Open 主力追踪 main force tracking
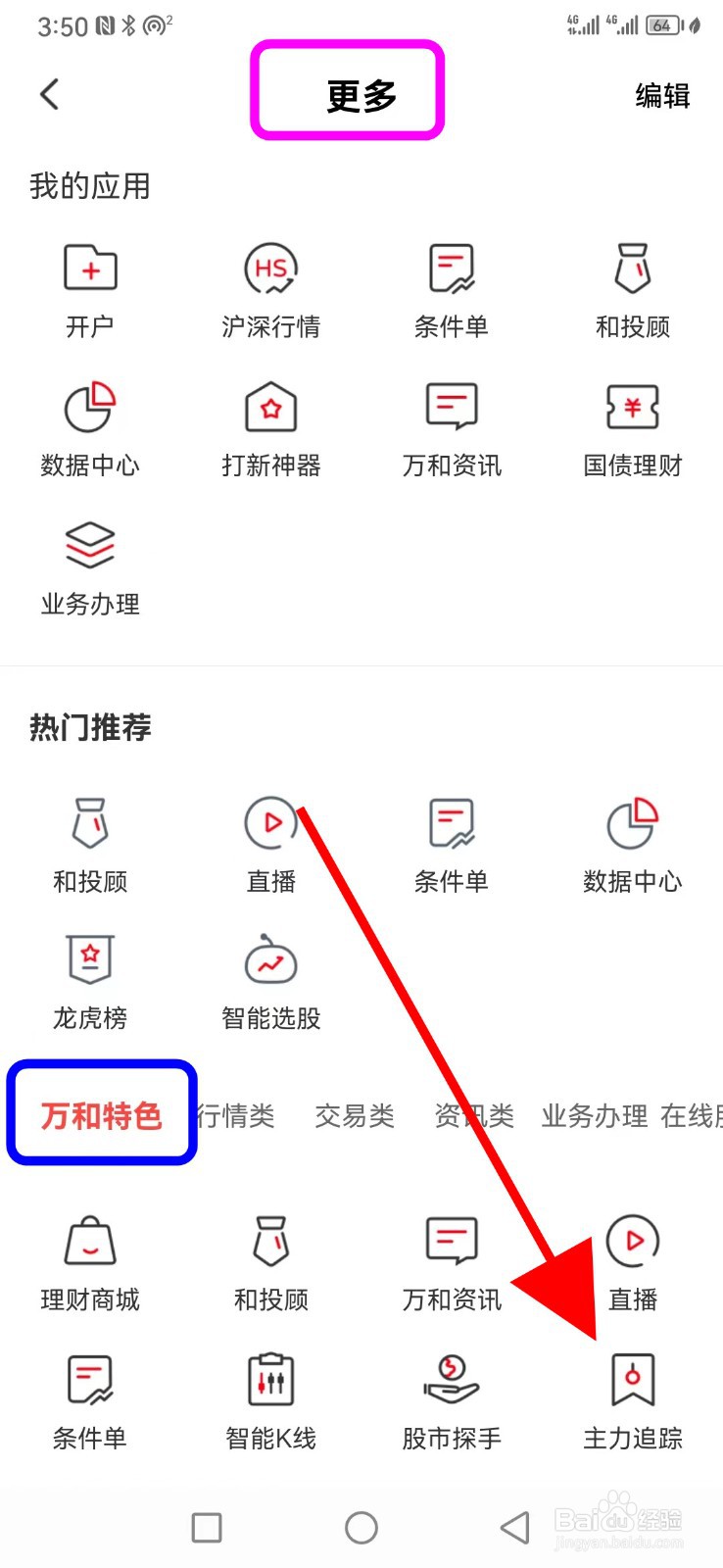 tap(632, 1401)
